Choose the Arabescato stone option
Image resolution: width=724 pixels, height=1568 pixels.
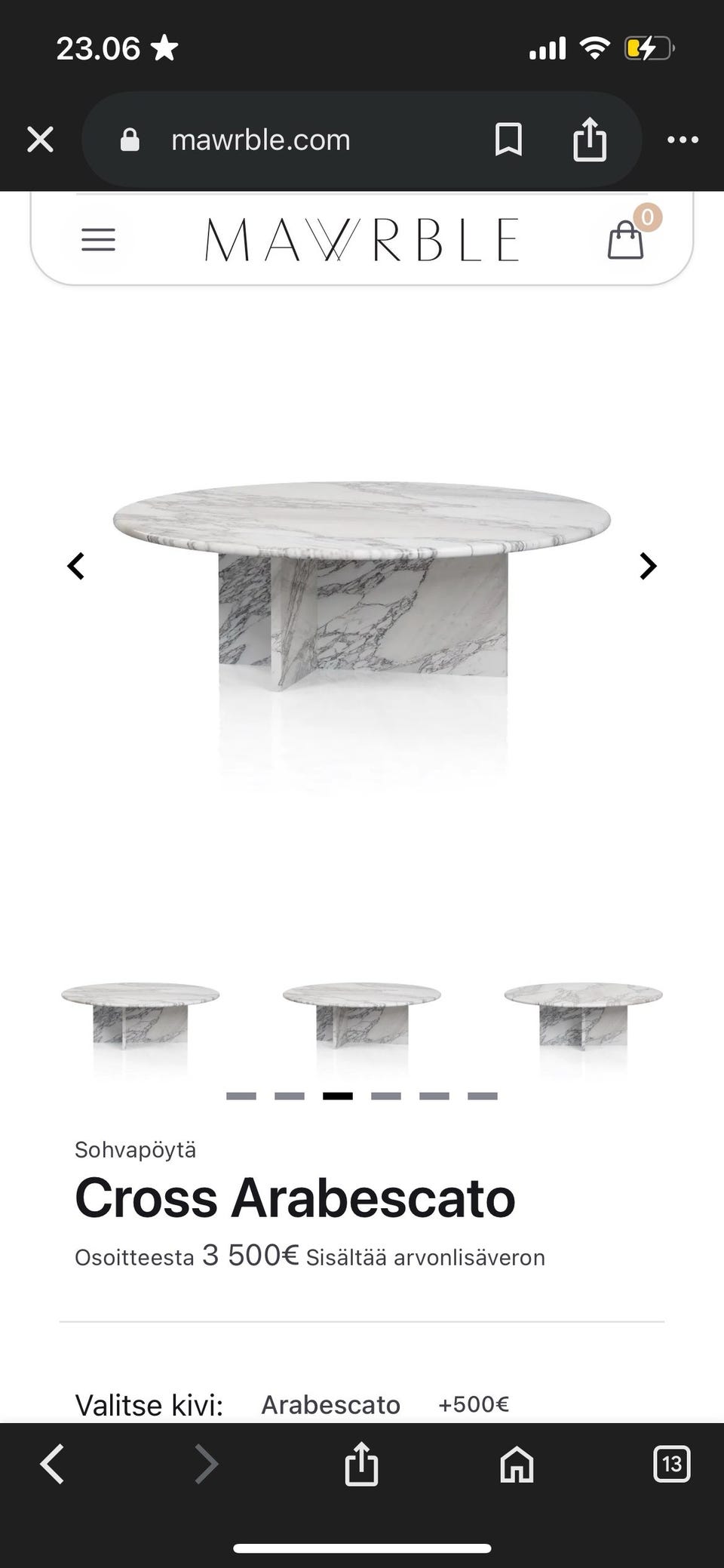click(x=330, y=1405)
